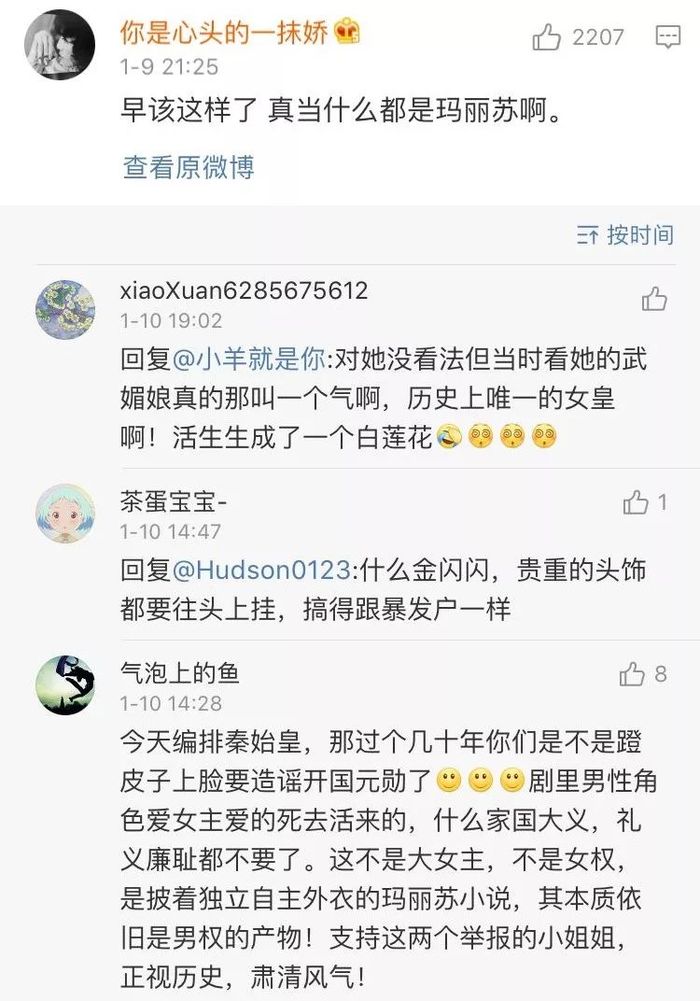Image resolution: width=700 pixels, height=1001 pixels.
Task: Like 茶蛋宝宝-'s reply
Action: pos(636,503)
